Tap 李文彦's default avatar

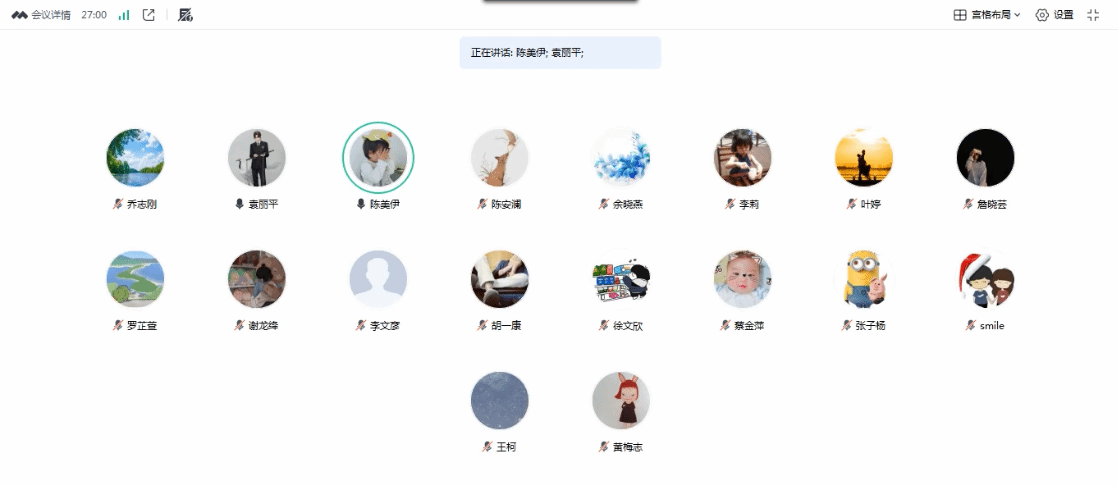tap(378, 279)
